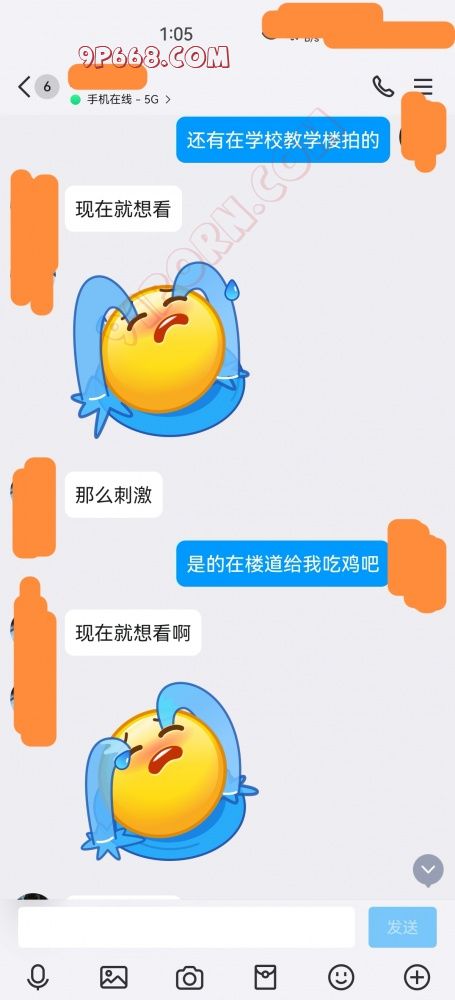Viewport: 455px width, 1000px height.
Task: Record a voice message with microphone icon
Action: click(38, 976)
